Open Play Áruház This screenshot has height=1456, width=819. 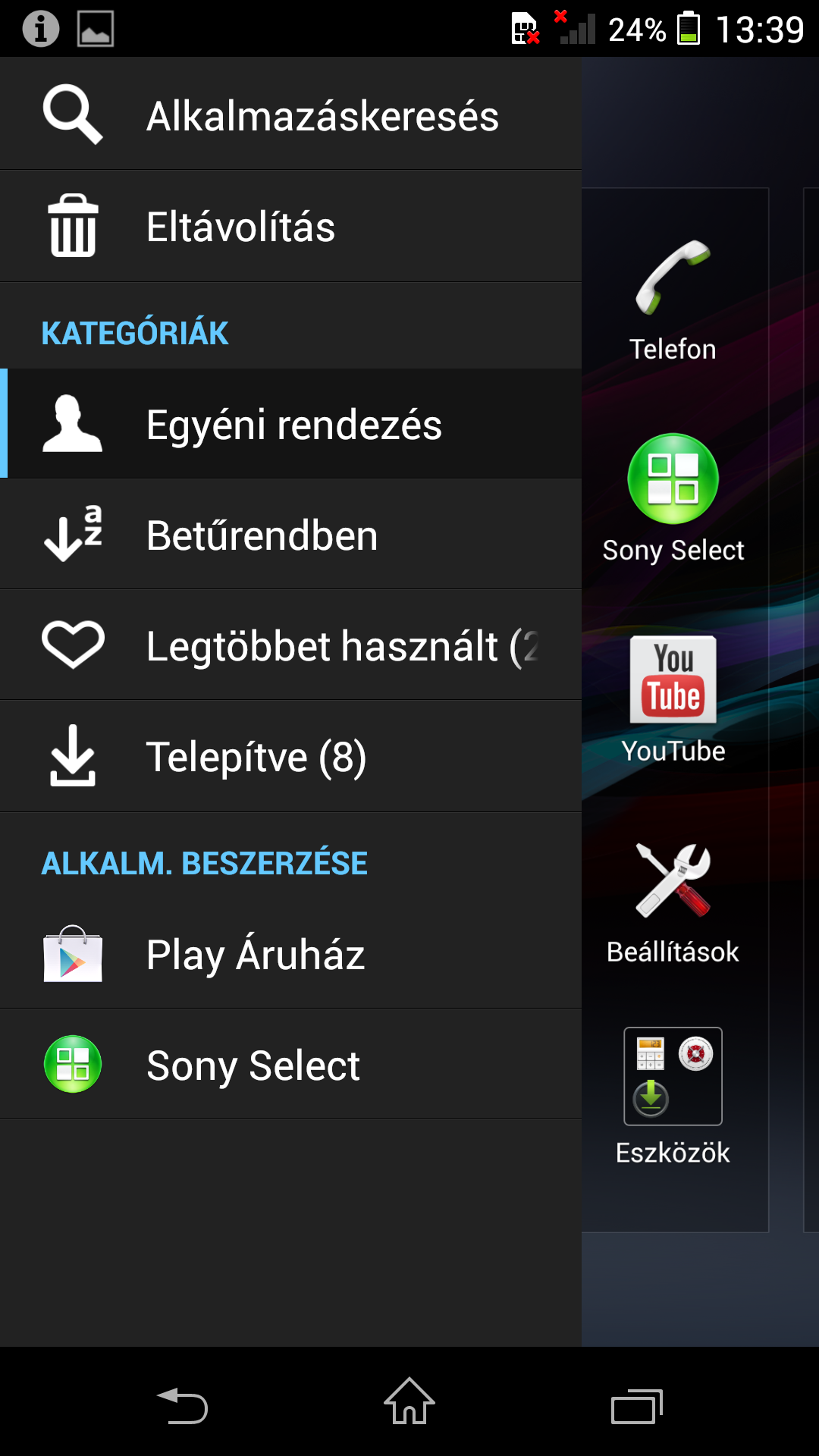[290, 954]
